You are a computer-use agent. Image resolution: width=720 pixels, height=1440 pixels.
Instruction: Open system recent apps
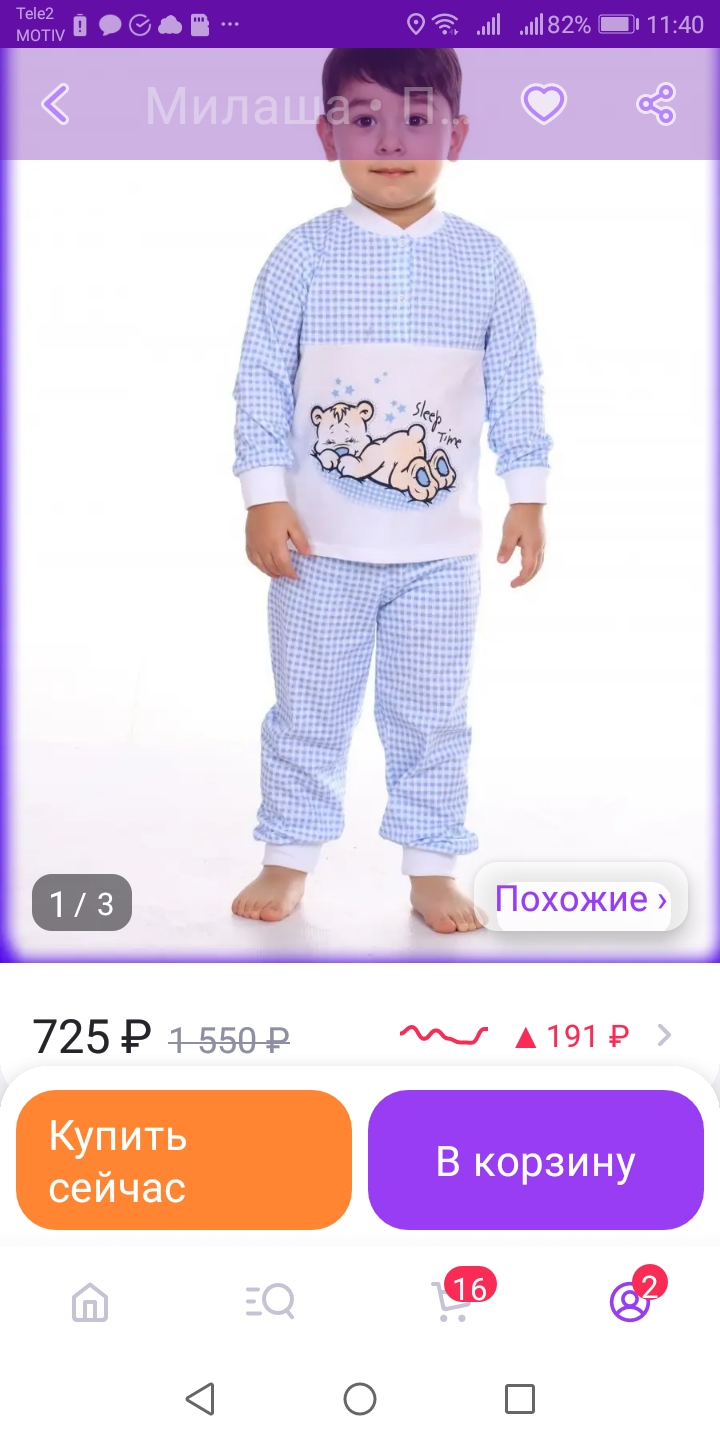(x=520, y=1398)
